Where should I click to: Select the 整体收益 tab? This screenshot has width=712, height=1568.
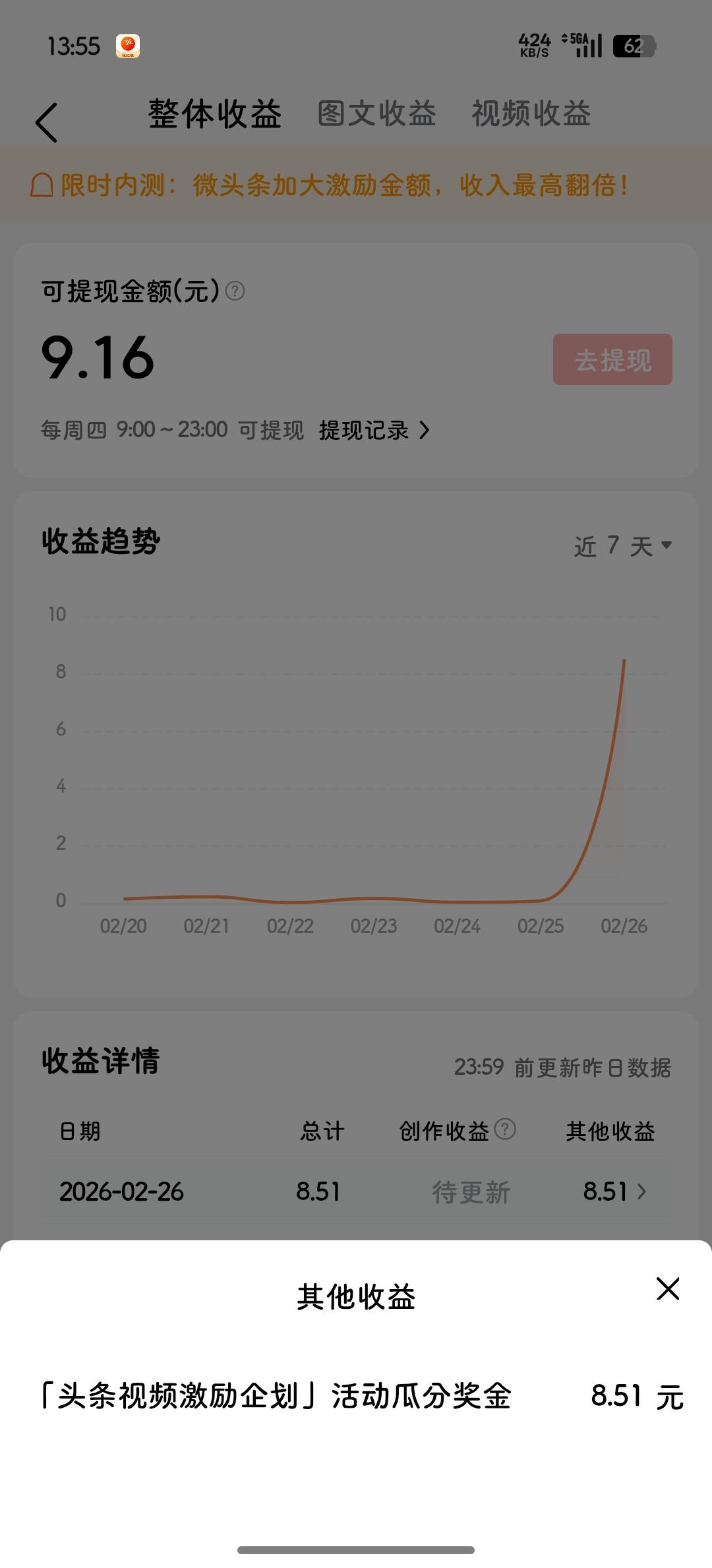pyautogui.click(x=214, y=115)
